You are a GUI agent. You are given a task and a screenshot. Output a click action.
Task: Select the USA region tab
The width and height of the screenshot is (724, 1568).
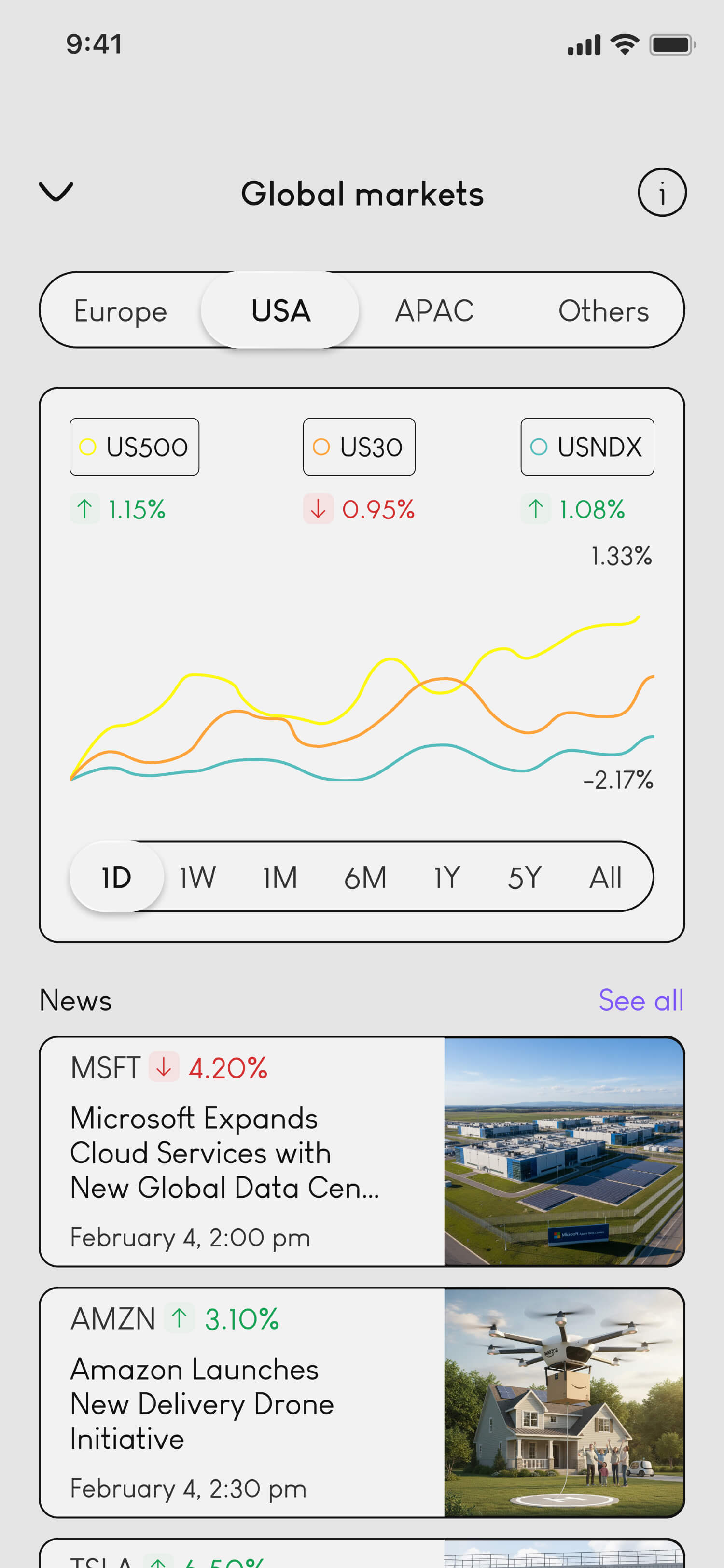(x=280, y=310)
